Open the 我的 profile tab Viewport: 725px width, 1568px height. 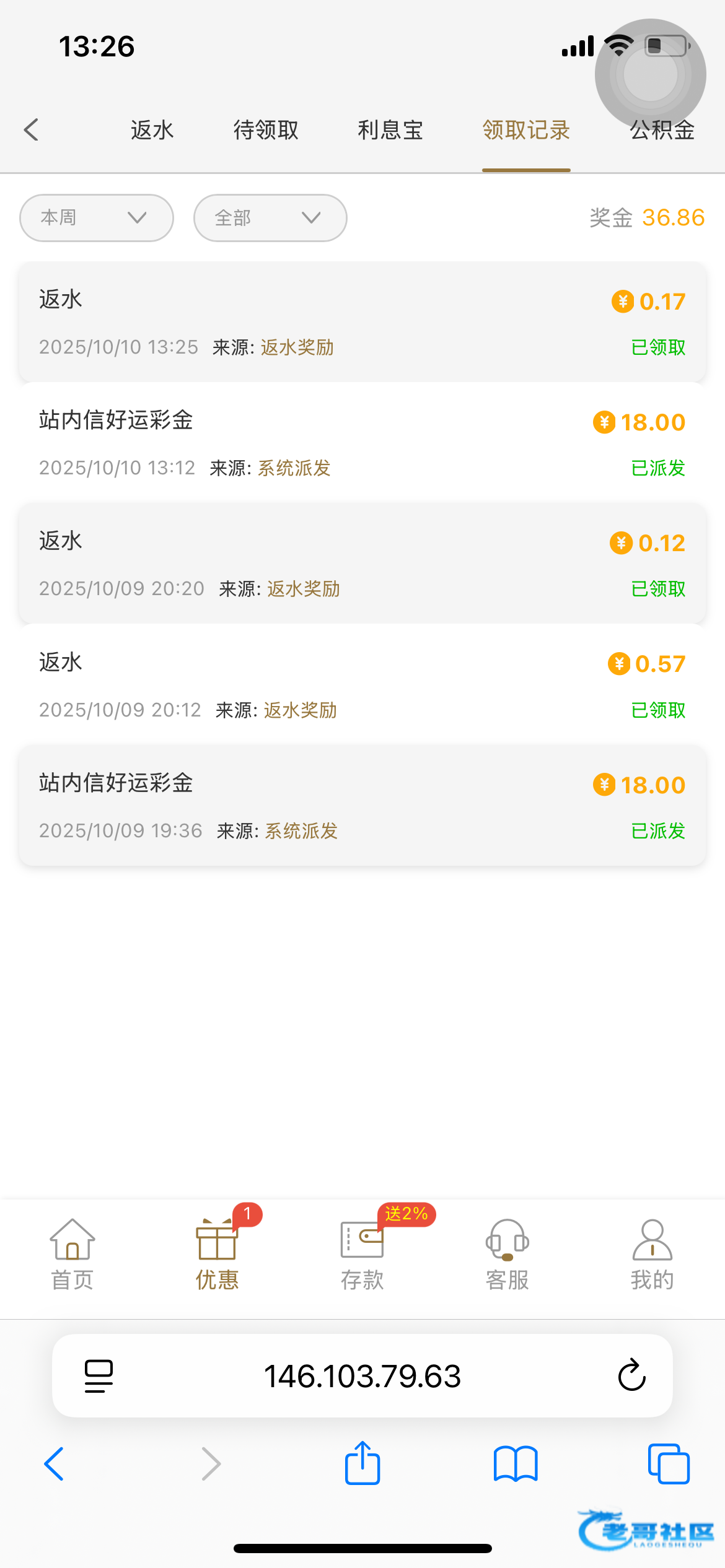pyautogui.click(x=652, y=1255)
